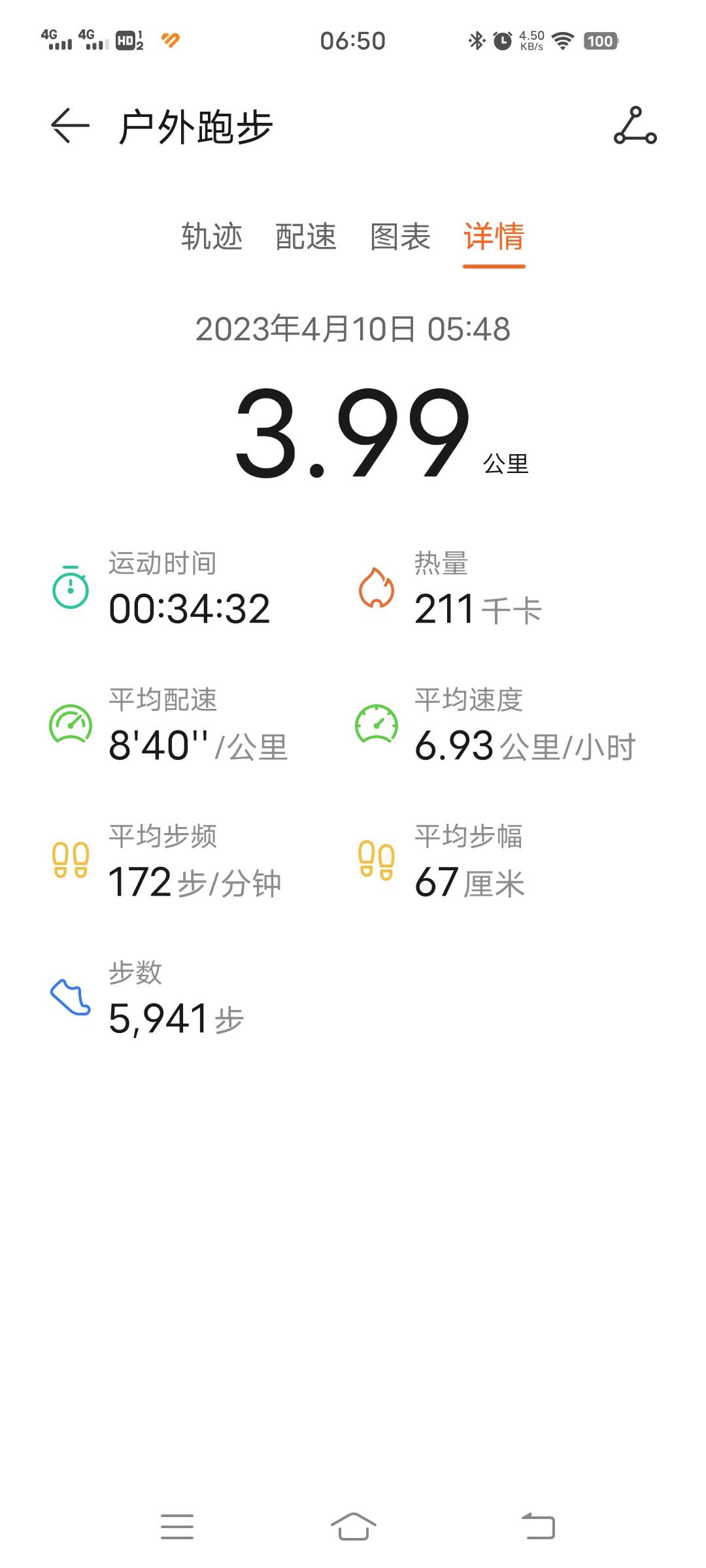This screenshot has height=1568, width=706.
Task: Click the highlighted 详情 tab
Action: click(x=494, y=238)
